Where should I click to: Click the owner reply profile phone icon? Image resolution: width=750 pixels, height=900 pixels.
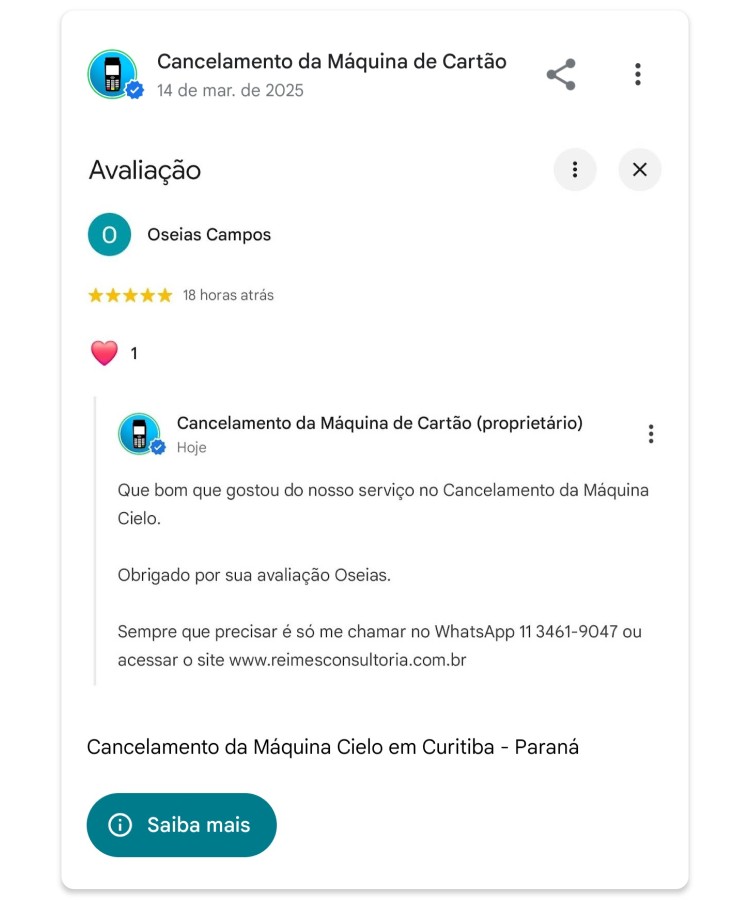[x=141, y=431]
